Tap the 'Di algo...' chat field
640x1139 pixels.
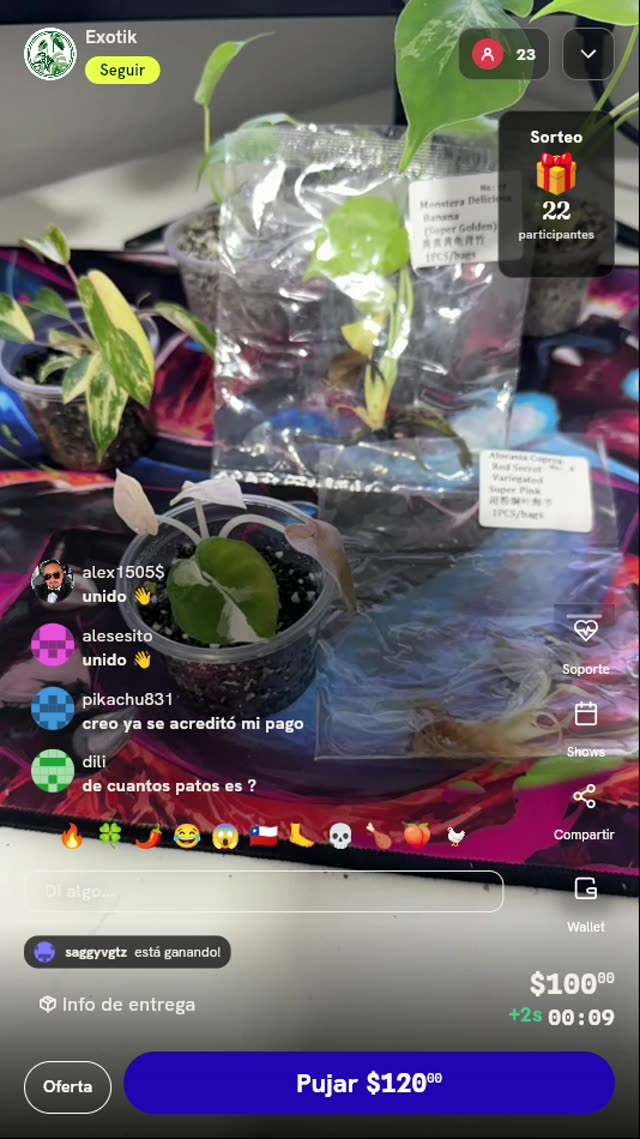click(264, 891)
